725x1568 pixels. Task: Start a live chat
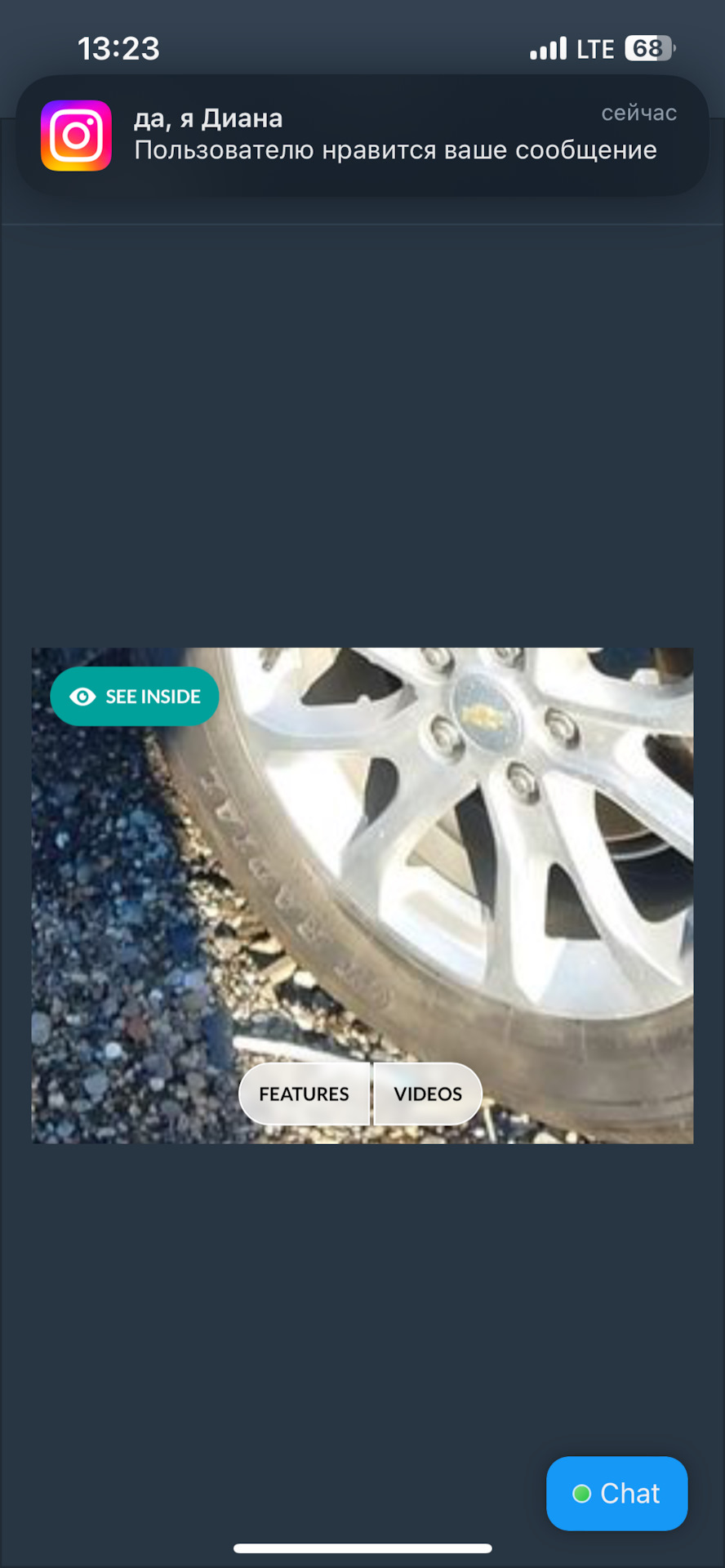tap(616, 1493)
